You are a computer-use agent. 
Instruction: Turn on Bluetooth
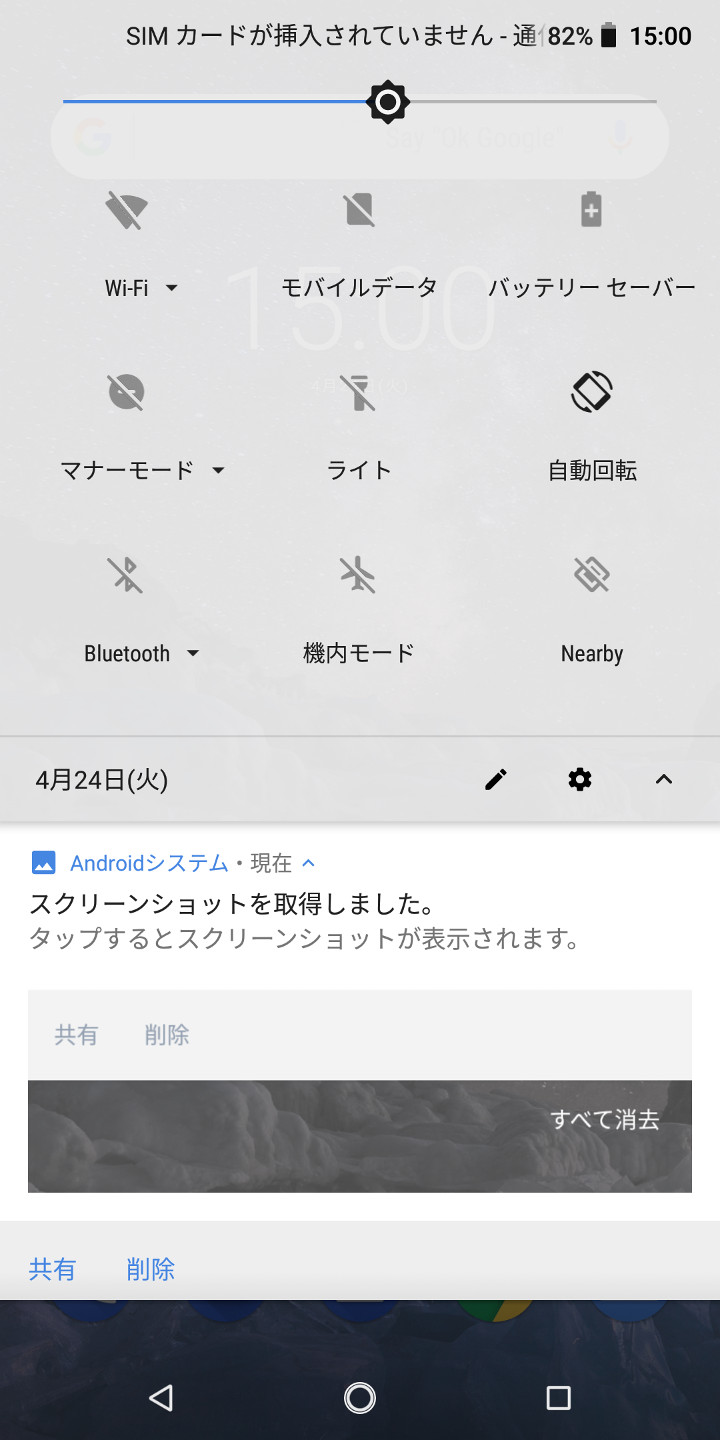[x=127, y=575]
